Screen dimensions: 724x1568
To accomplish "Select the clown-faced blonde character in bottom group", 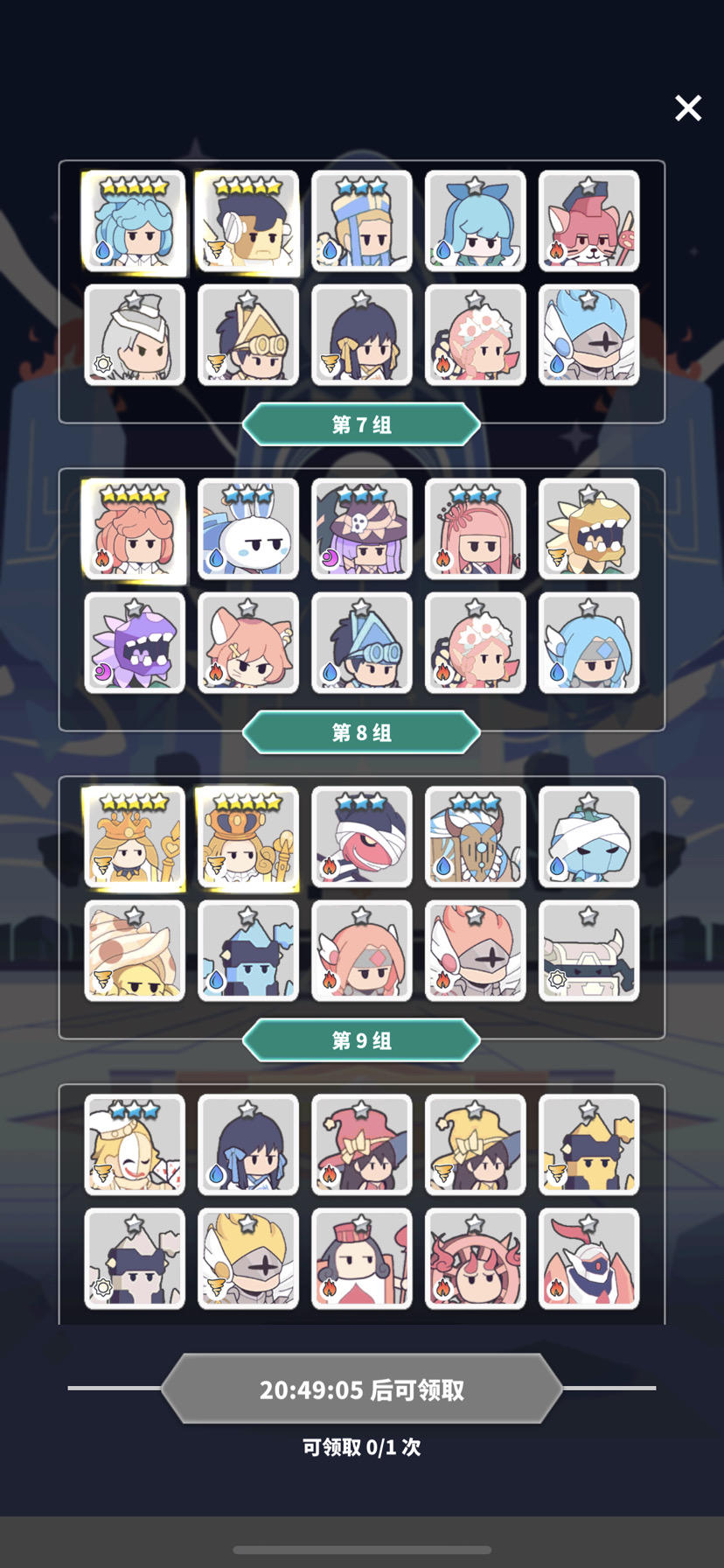I will click(134, 1144).
